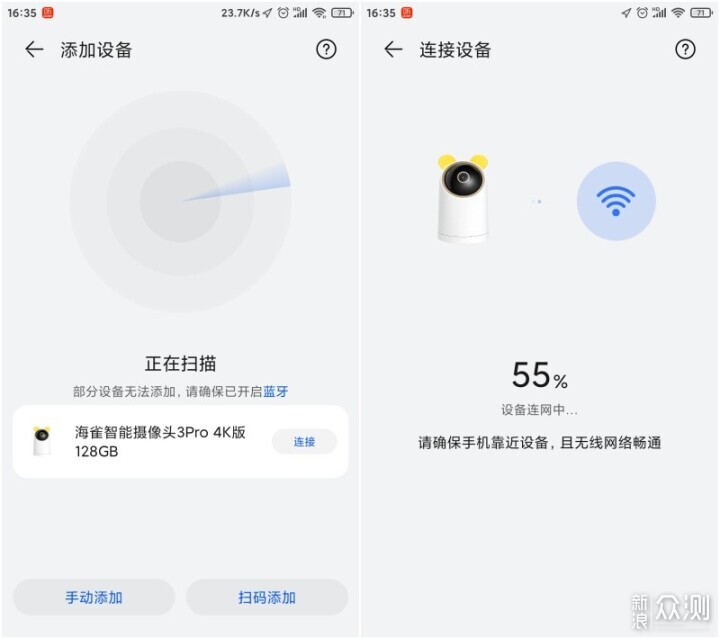Open help on the 添加设备 screen

click(326, 50)
